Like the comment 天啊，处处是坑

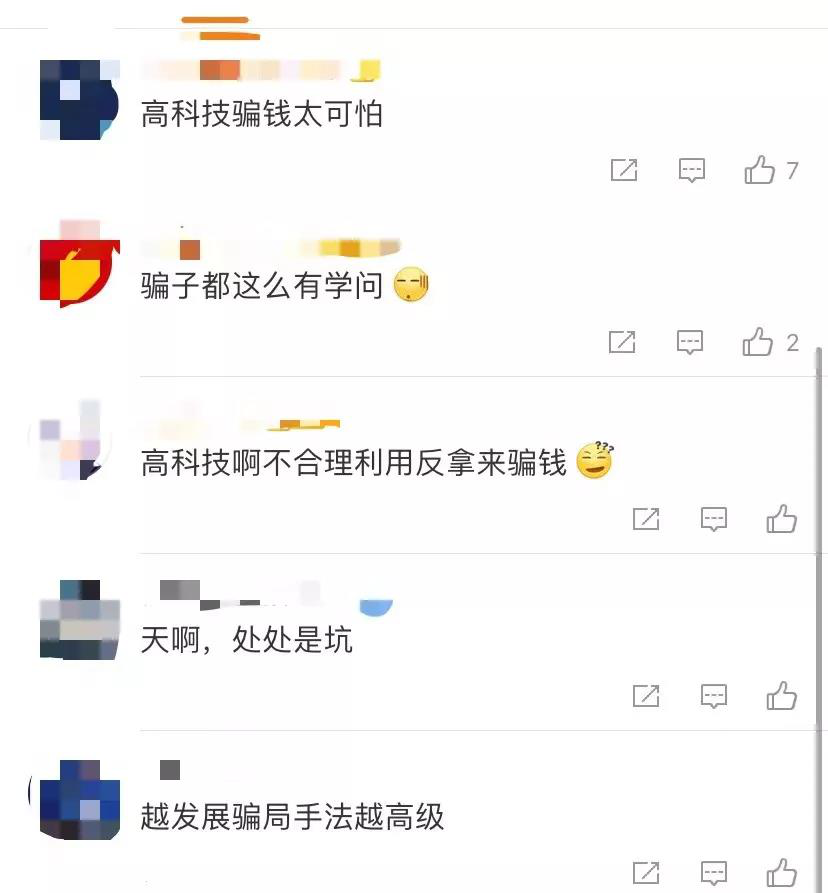click(x=782, y=695)
